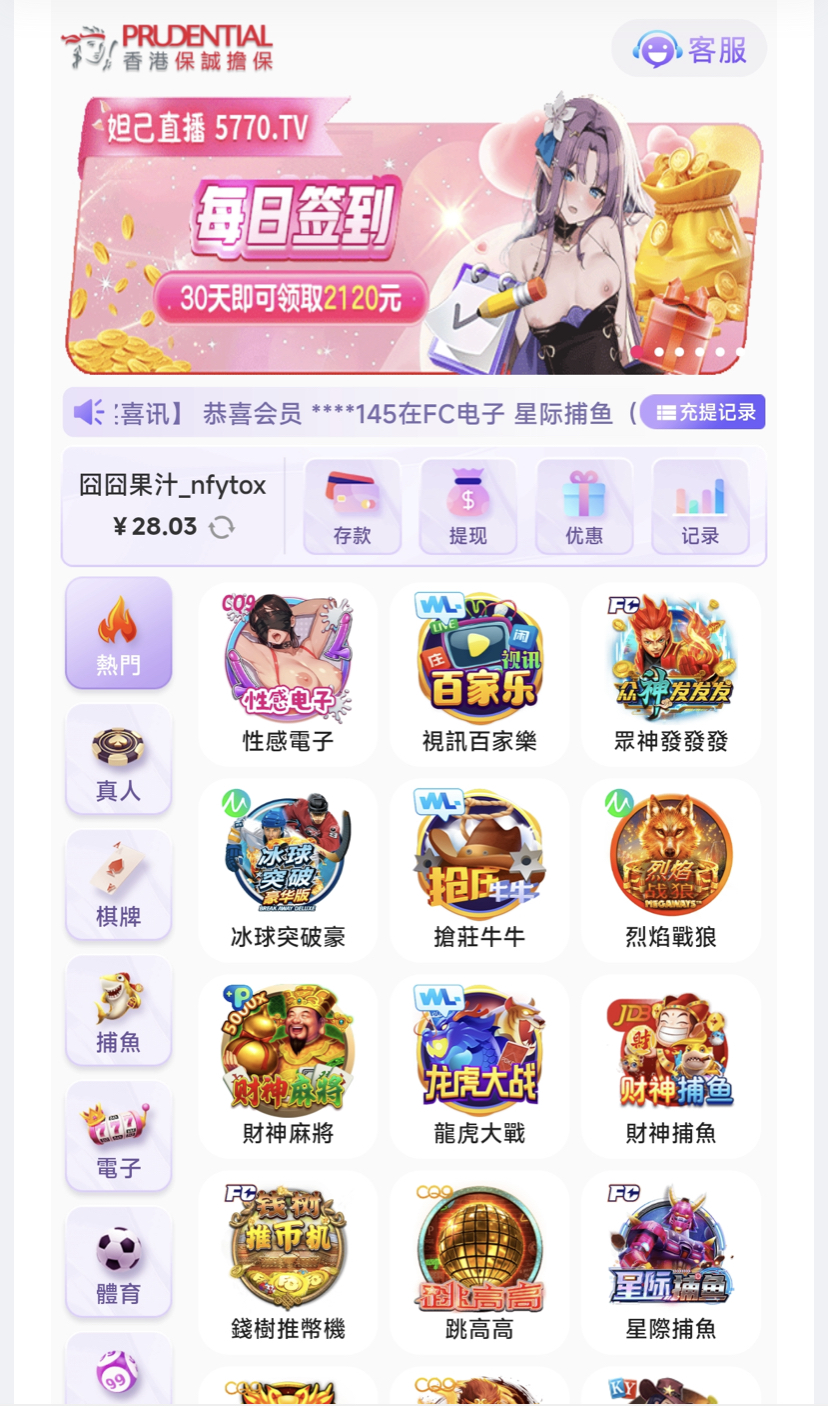Switch to the 棋牌 category

[x=119, y=886]
